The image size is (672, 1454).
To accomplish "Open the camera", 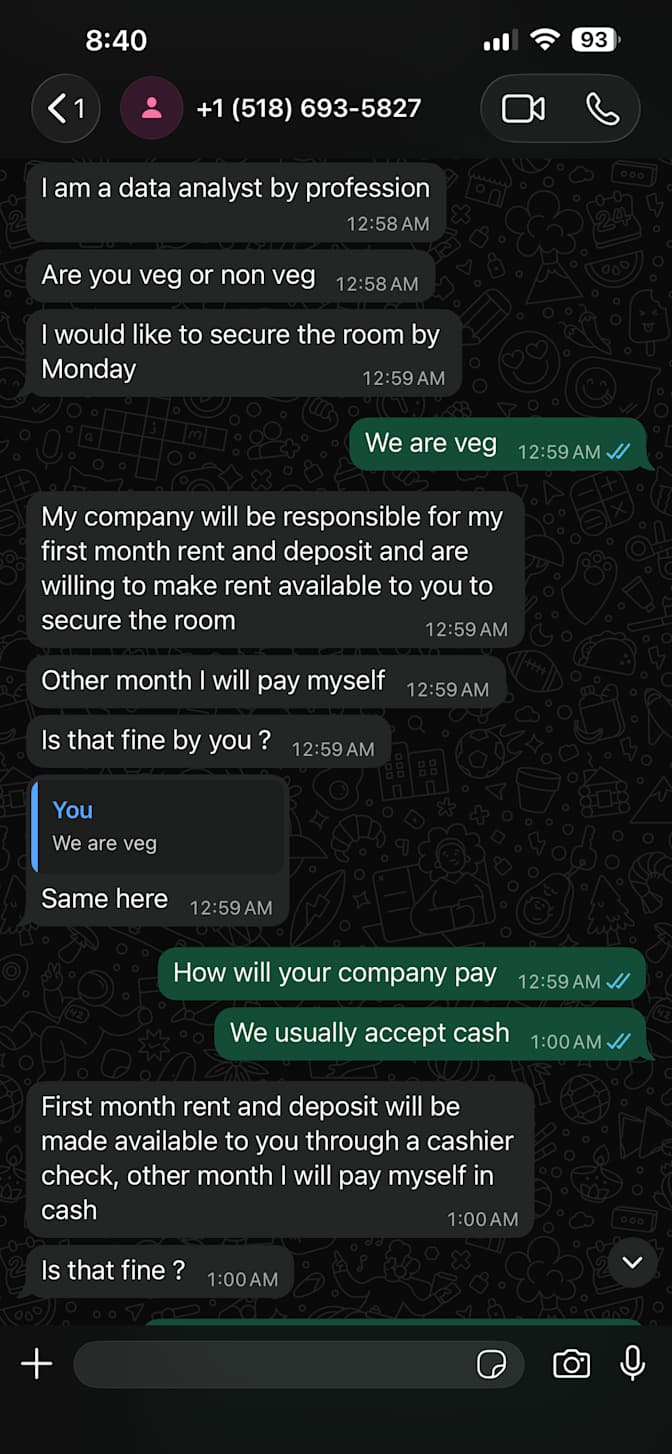I will [571, 1363].
